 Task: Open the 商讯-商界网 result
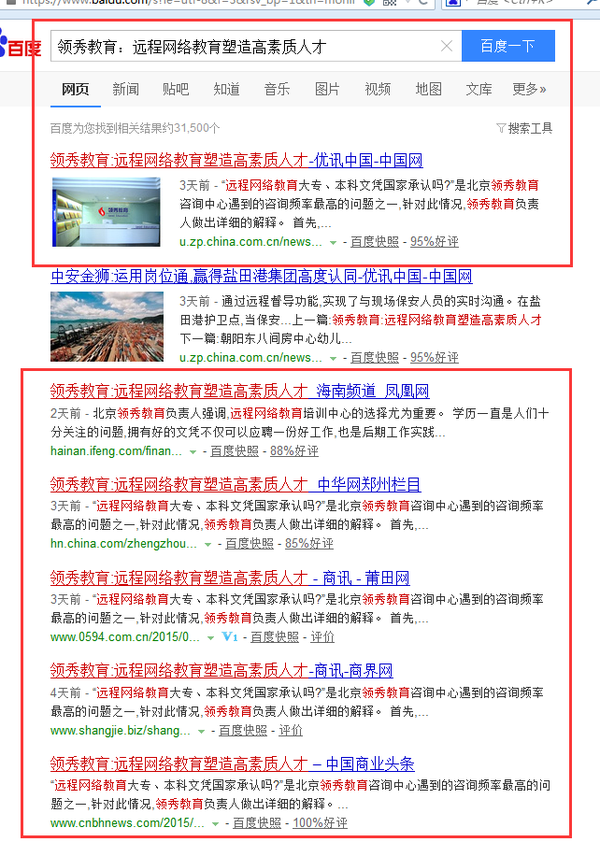tap(221, 670)
